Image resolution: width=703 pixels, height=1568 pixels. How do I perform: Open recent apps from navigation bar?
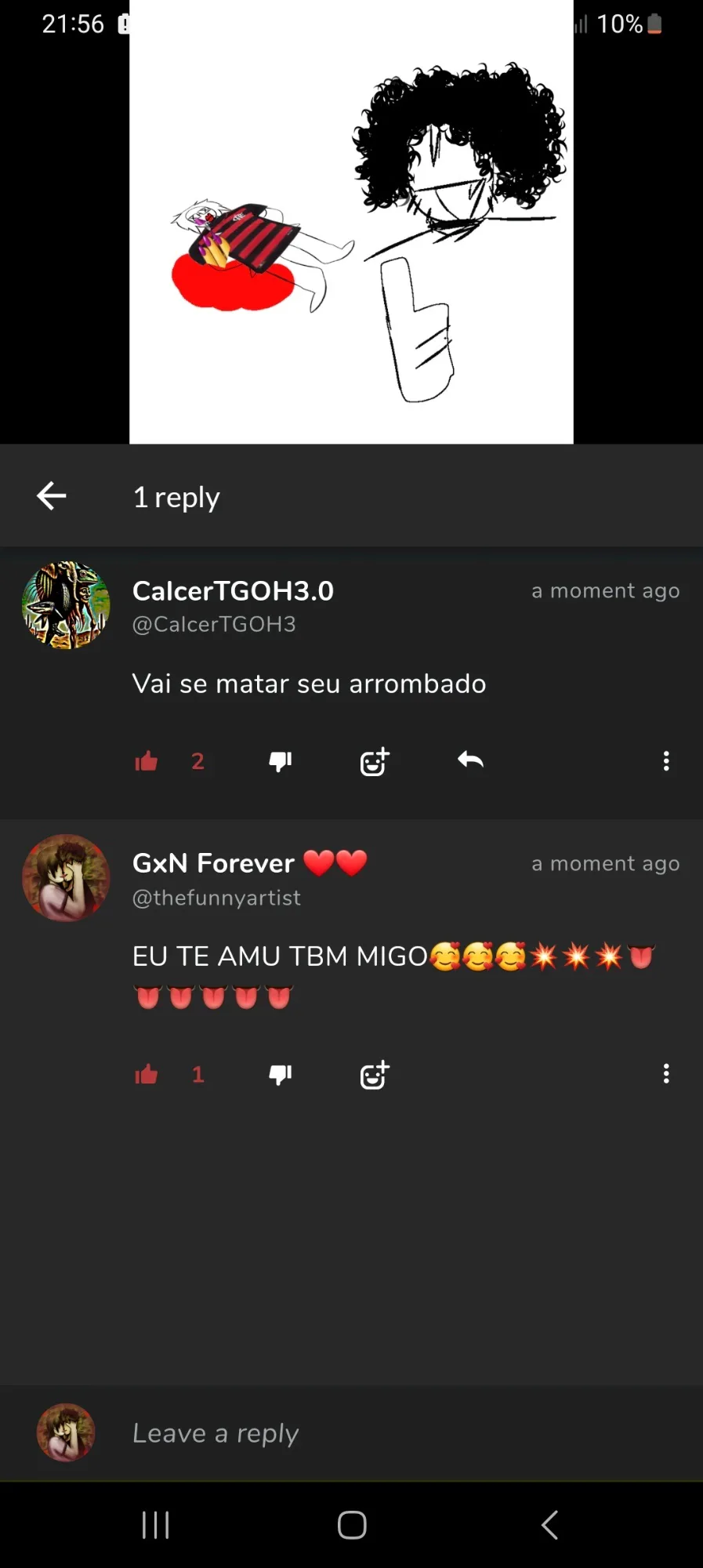click(x=155, y=1525)
